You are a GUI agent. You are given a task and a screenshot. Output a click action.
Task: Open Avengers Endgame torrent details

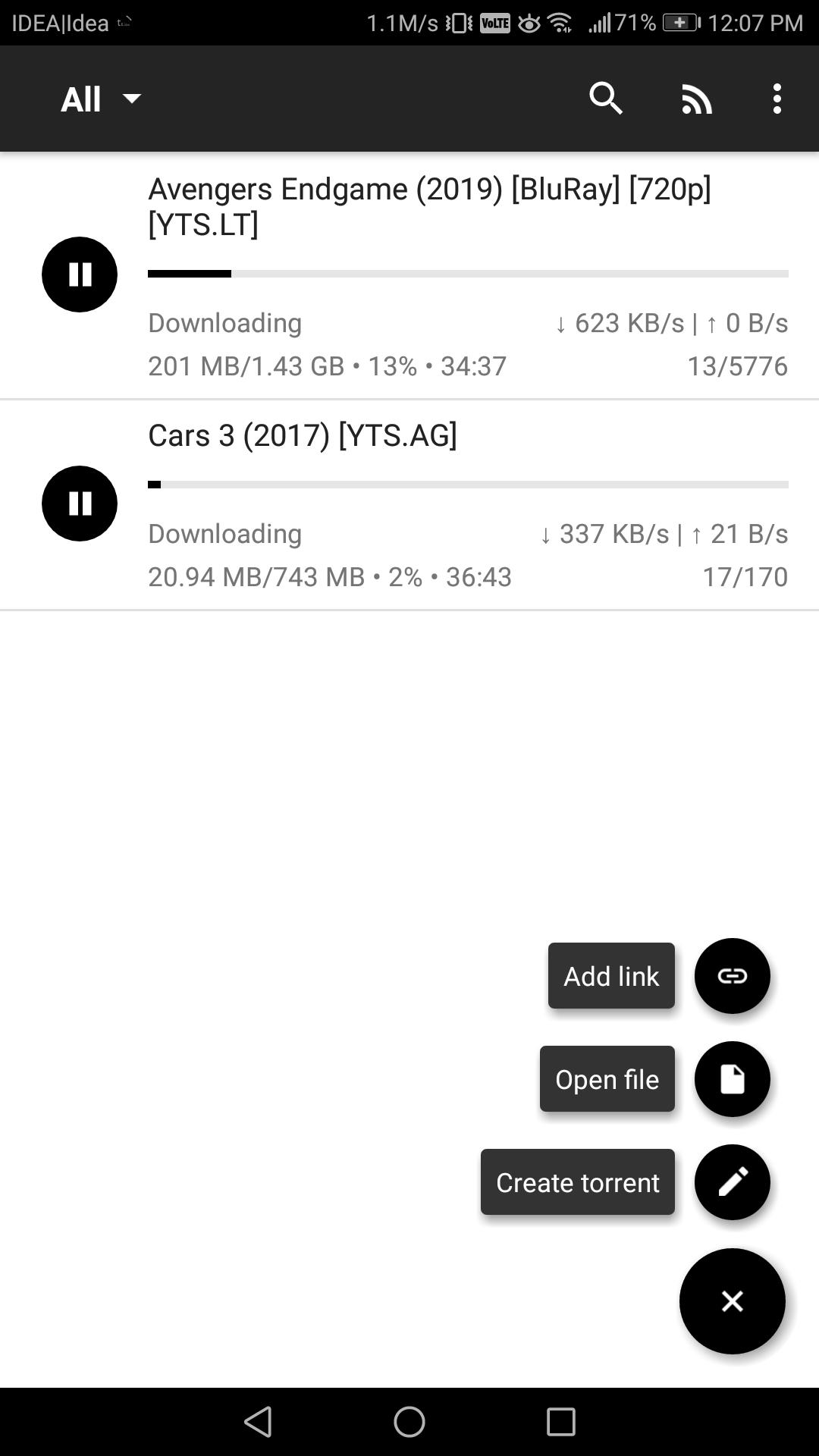pos(429,206)
